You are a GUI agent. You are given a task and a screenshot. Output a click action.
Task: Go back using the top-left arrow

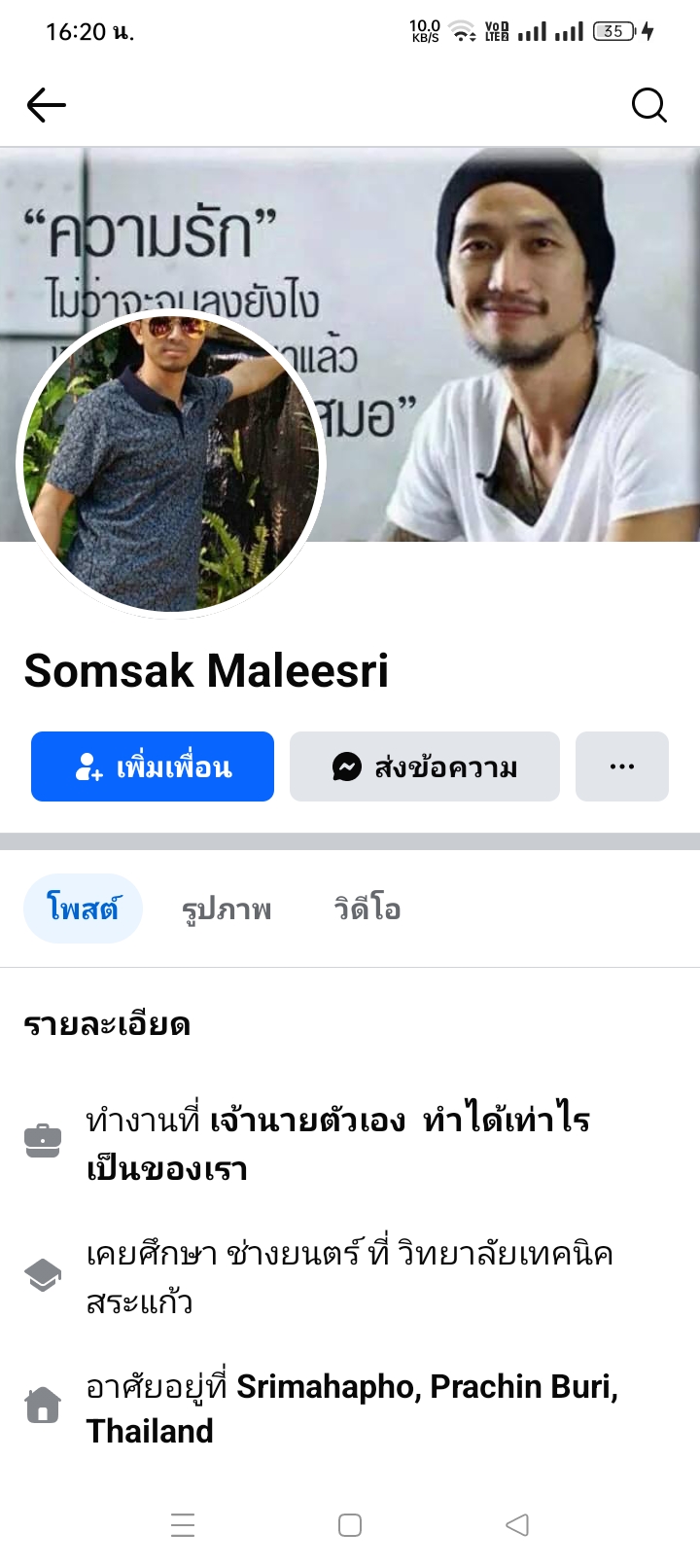pos(46,105)
